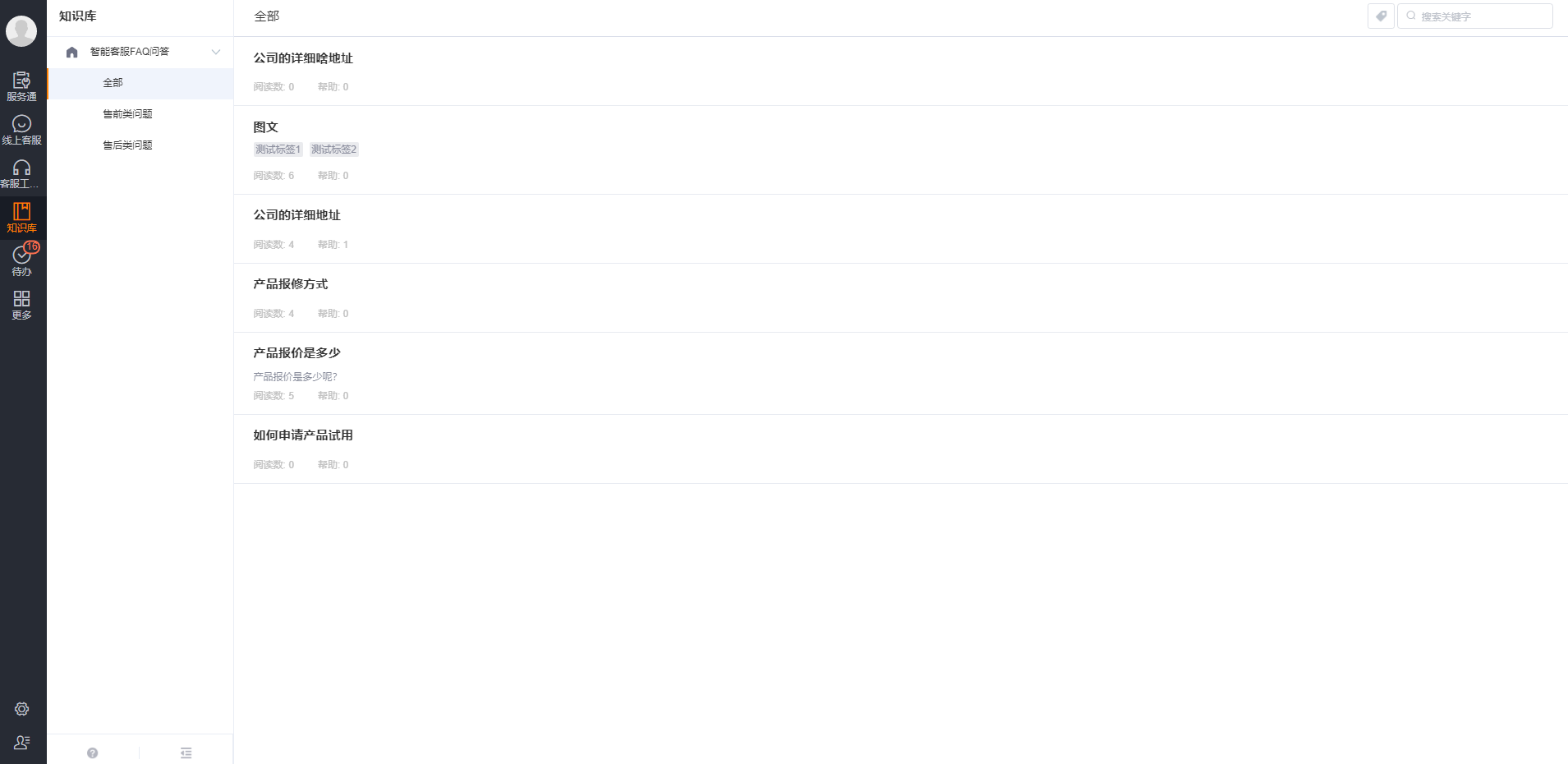Switch to 线上客服
Screen dimensions: 1568x764
click(22, 130)
